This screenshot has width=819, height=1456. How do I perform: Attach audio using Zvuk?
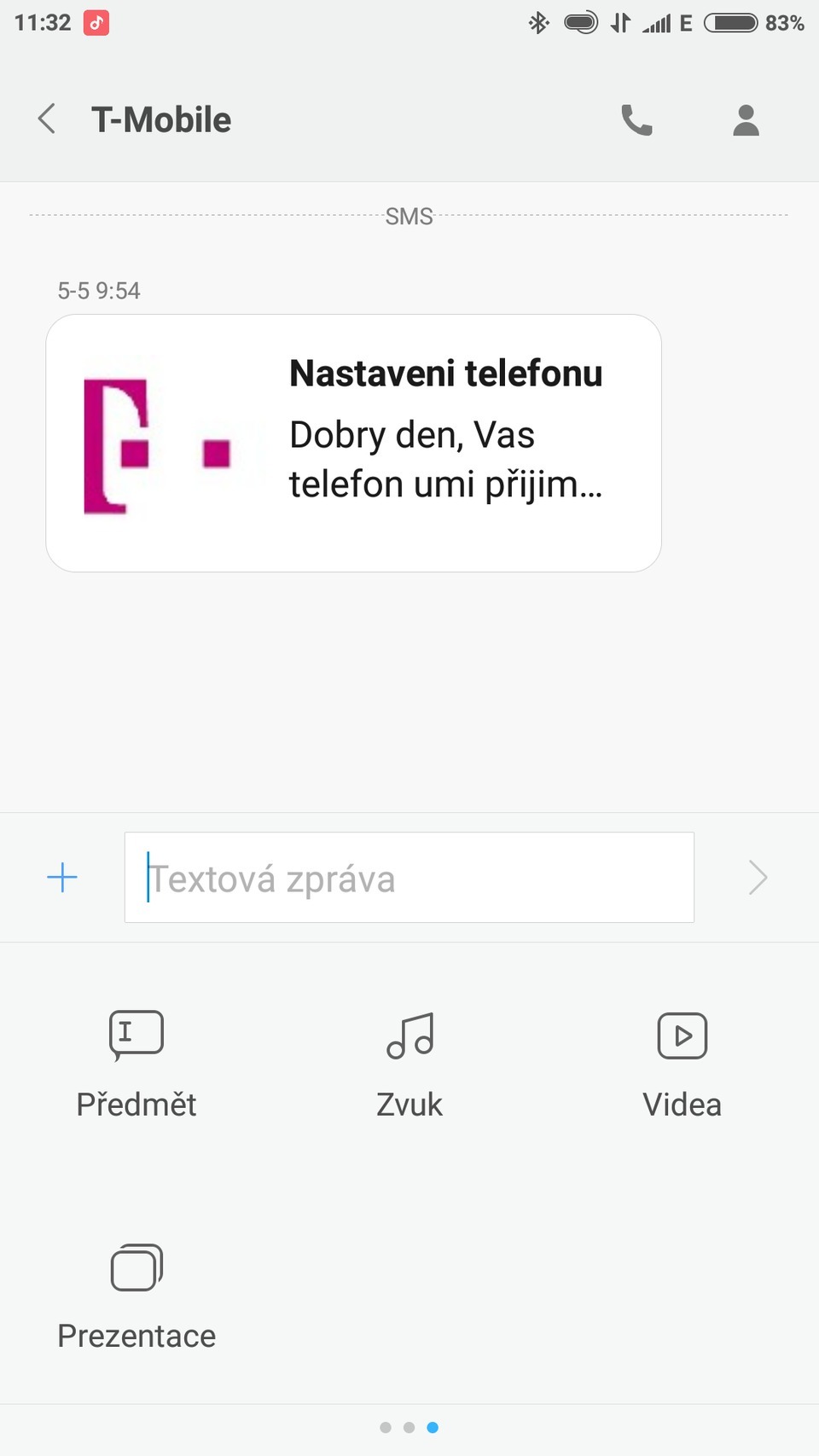[x=409, y=1063]
